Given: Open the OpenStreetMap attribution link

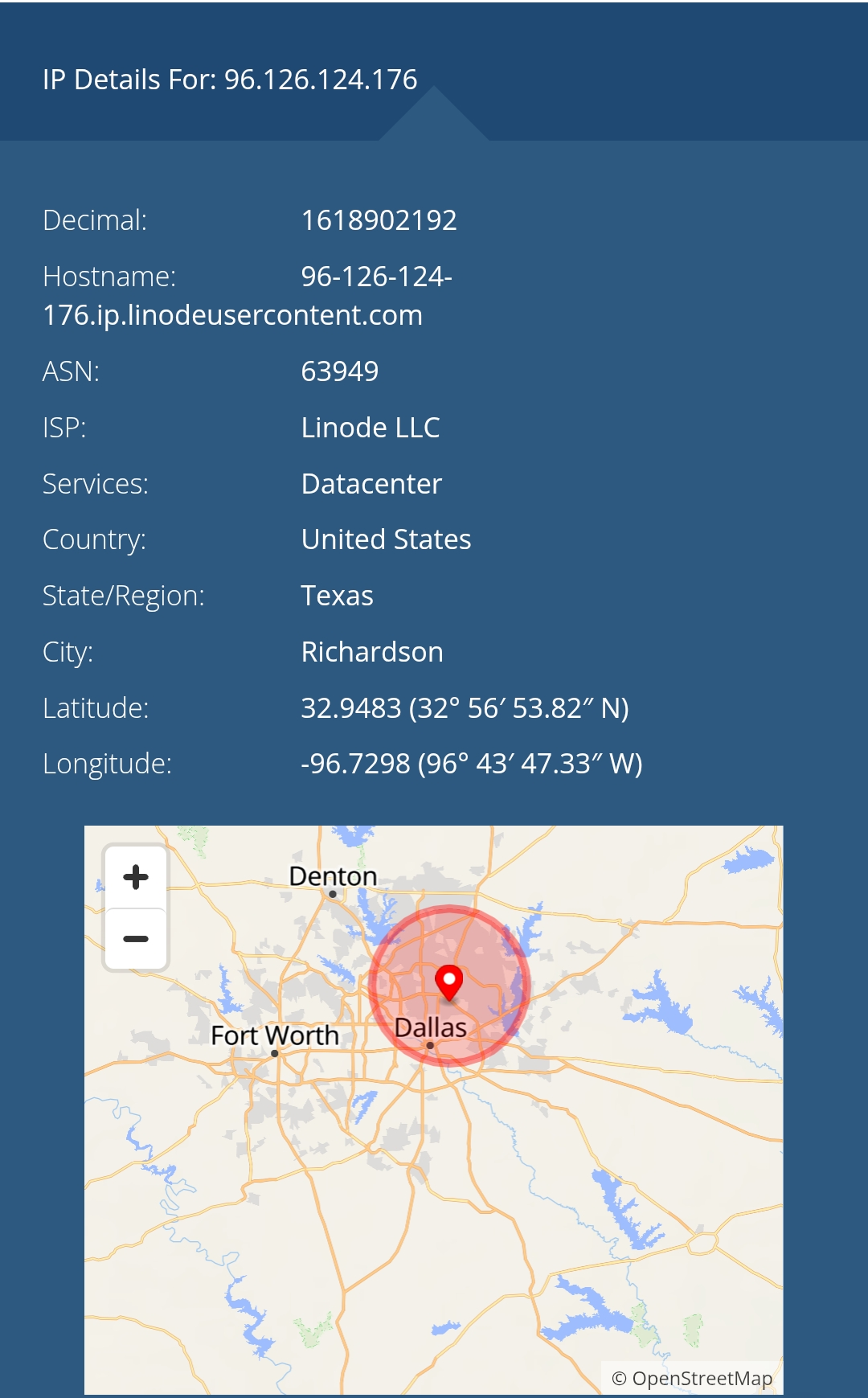Looking at the screenshot, I should pos(702,1378).
